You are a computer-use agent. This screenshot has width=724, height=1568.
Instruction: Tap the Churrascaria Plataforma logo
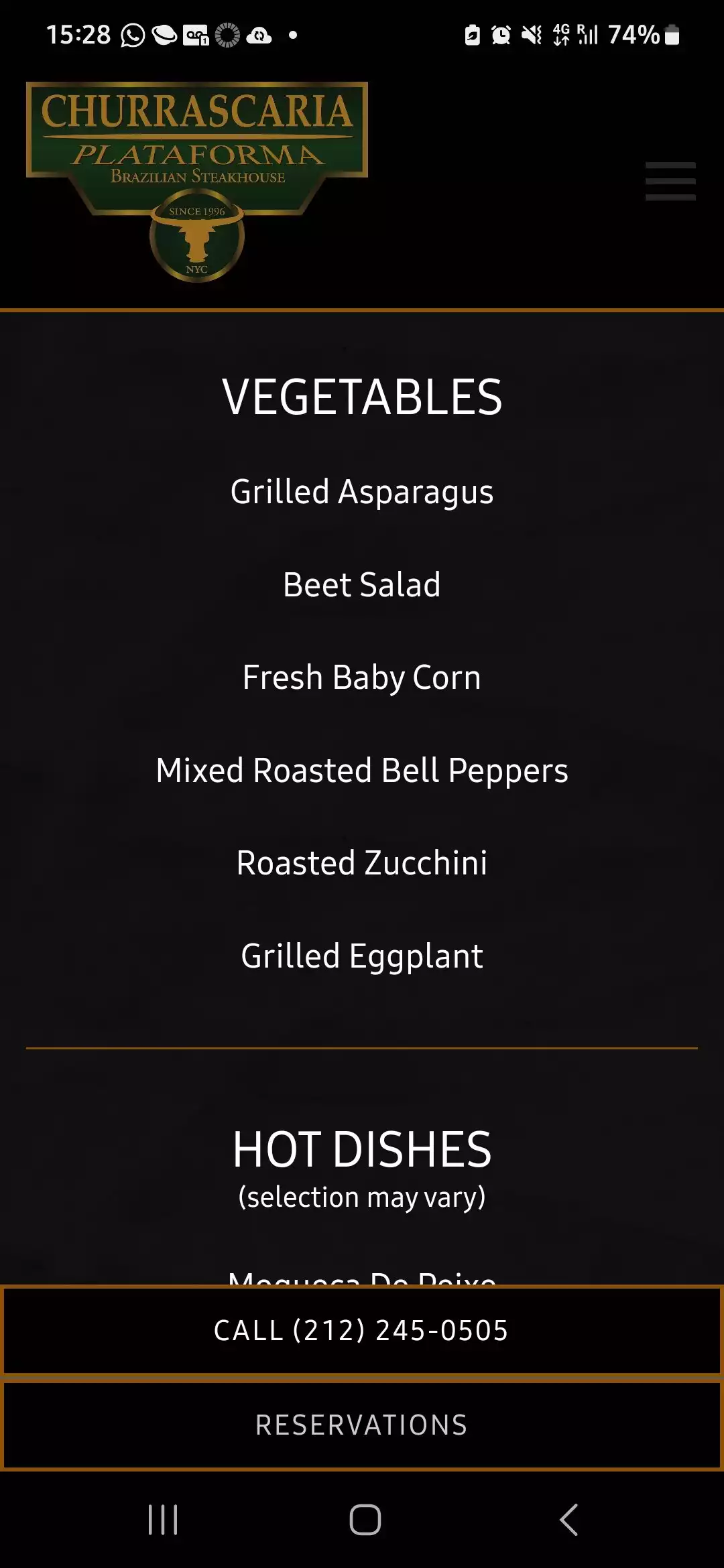click(x=197, y=181)
